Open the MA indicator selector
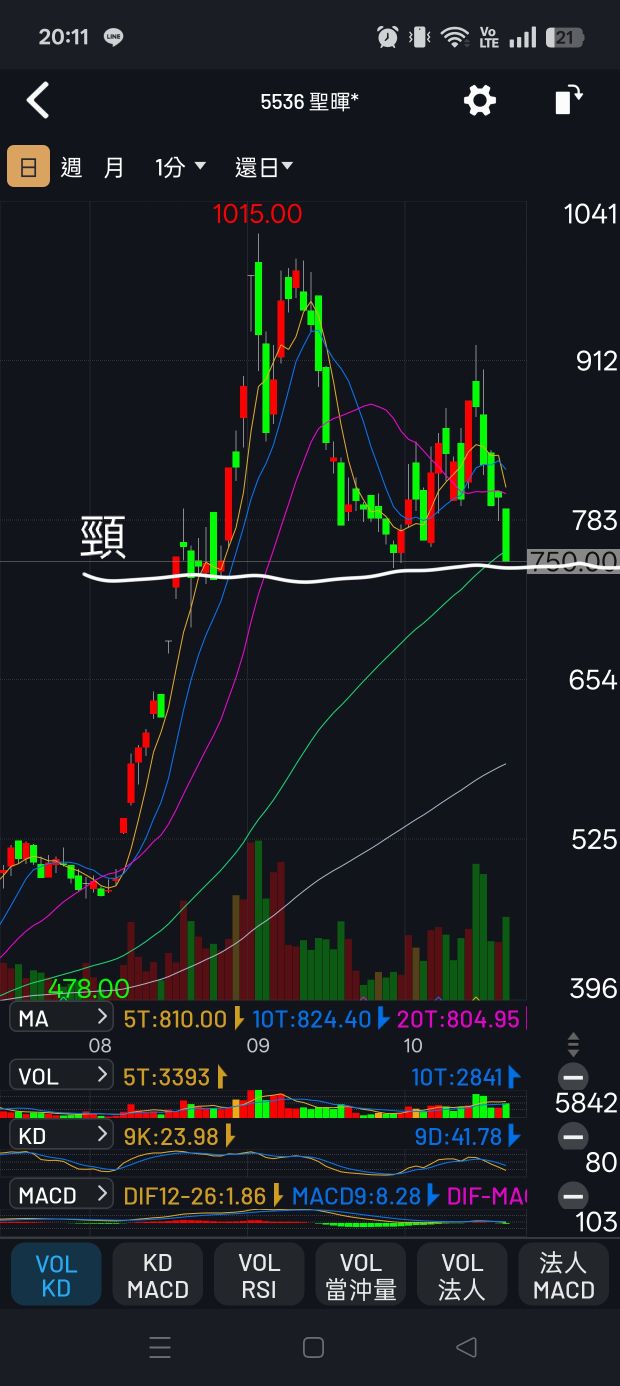The image size is (620, 1386). point(62,1019)
